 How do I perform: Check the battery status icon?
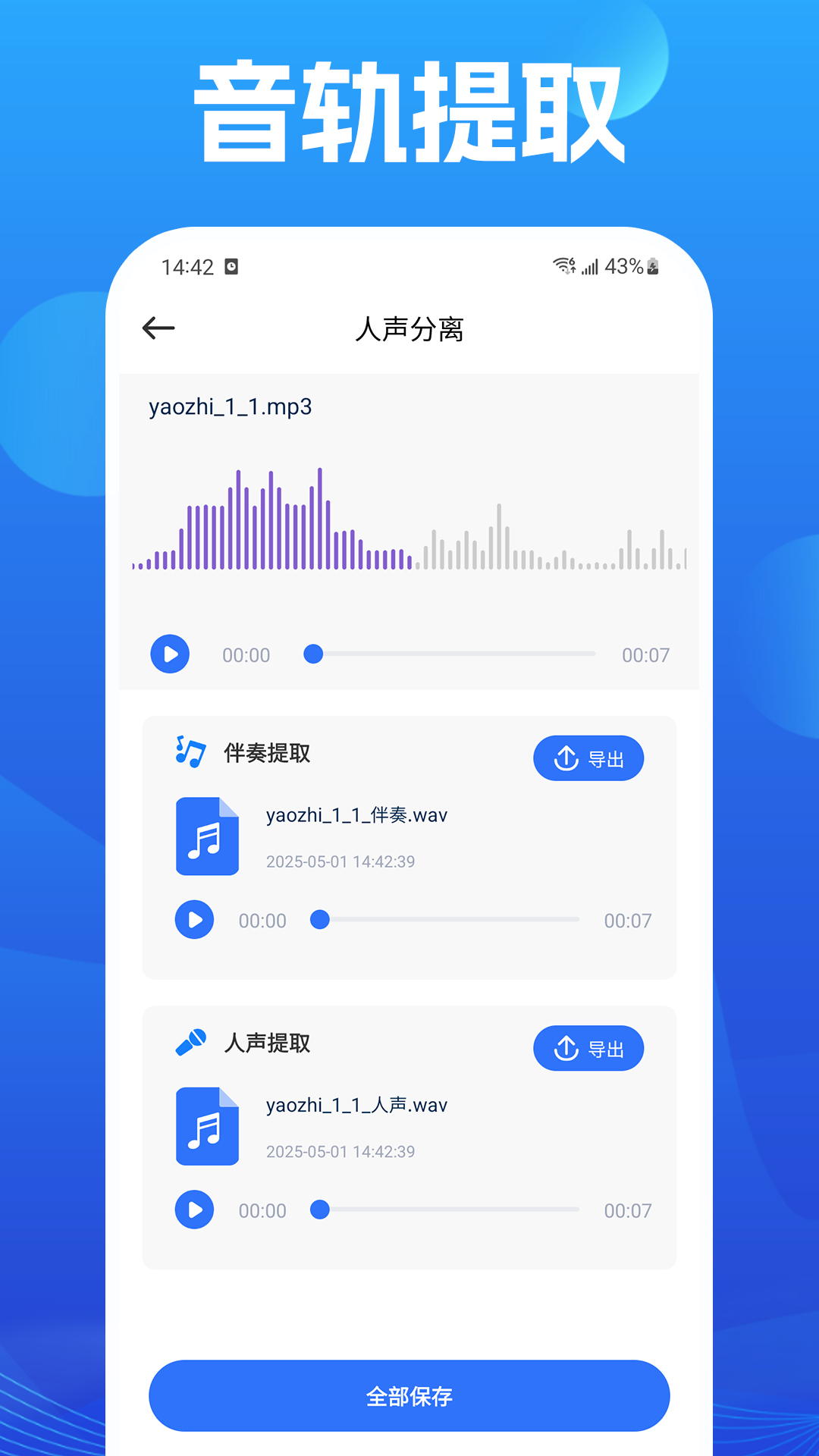652,266
